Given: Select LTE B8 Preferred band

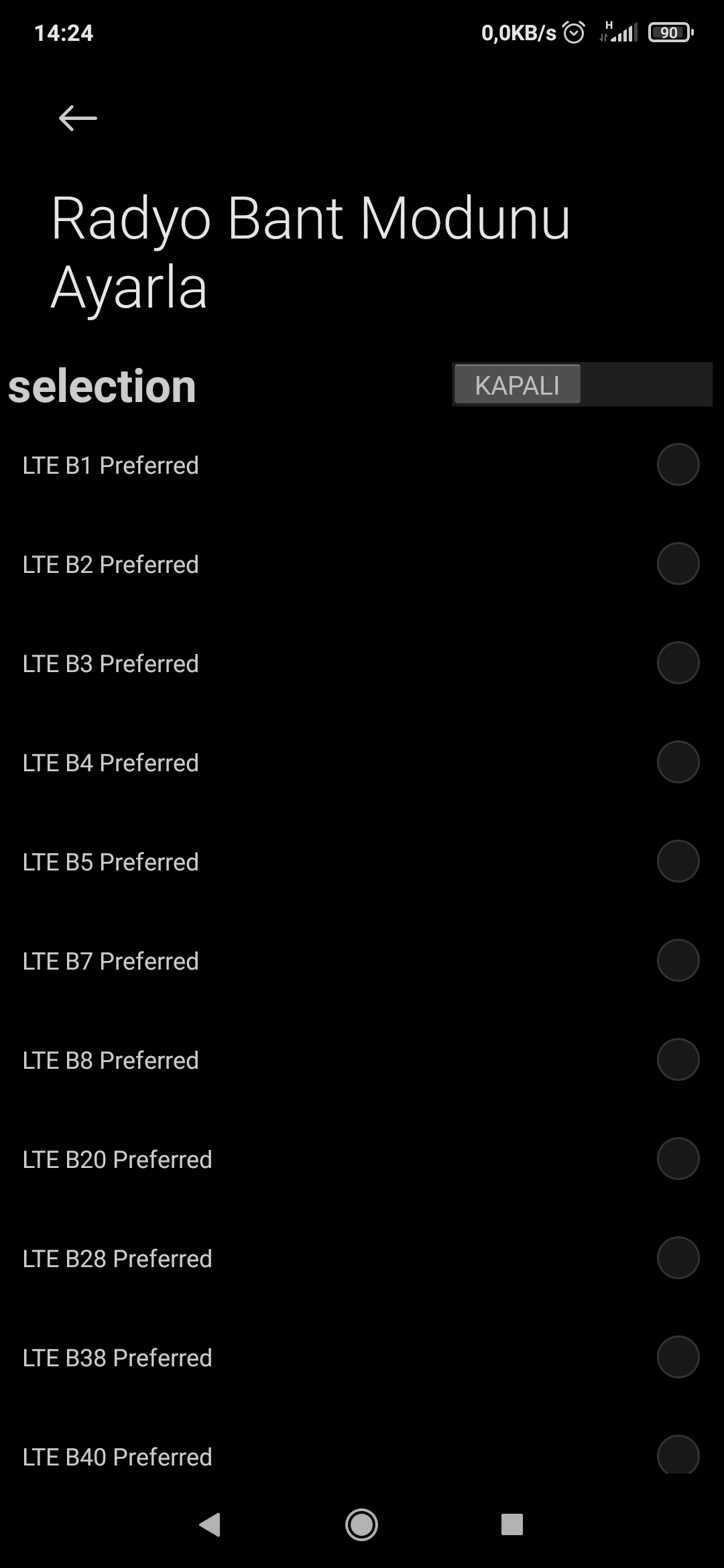Looking at the screenshot, I should coord(362,1060).
